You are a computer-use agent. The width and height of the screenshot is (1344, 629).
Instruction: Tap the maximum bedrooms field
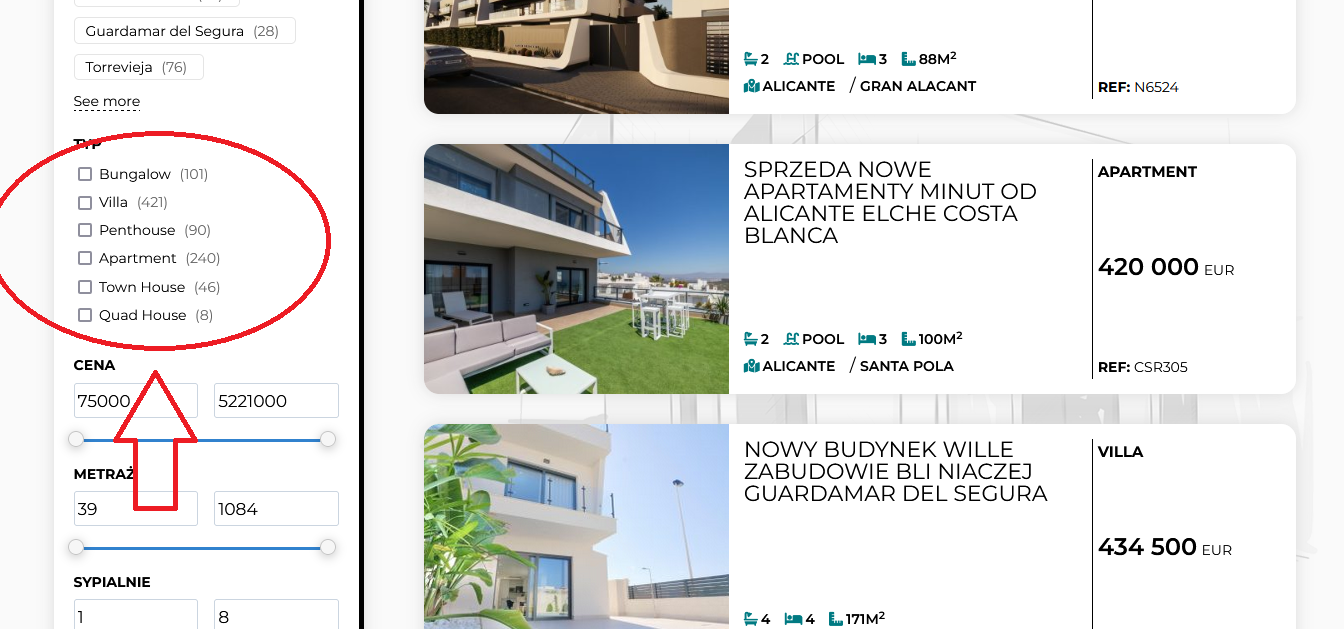coord(276,616)
